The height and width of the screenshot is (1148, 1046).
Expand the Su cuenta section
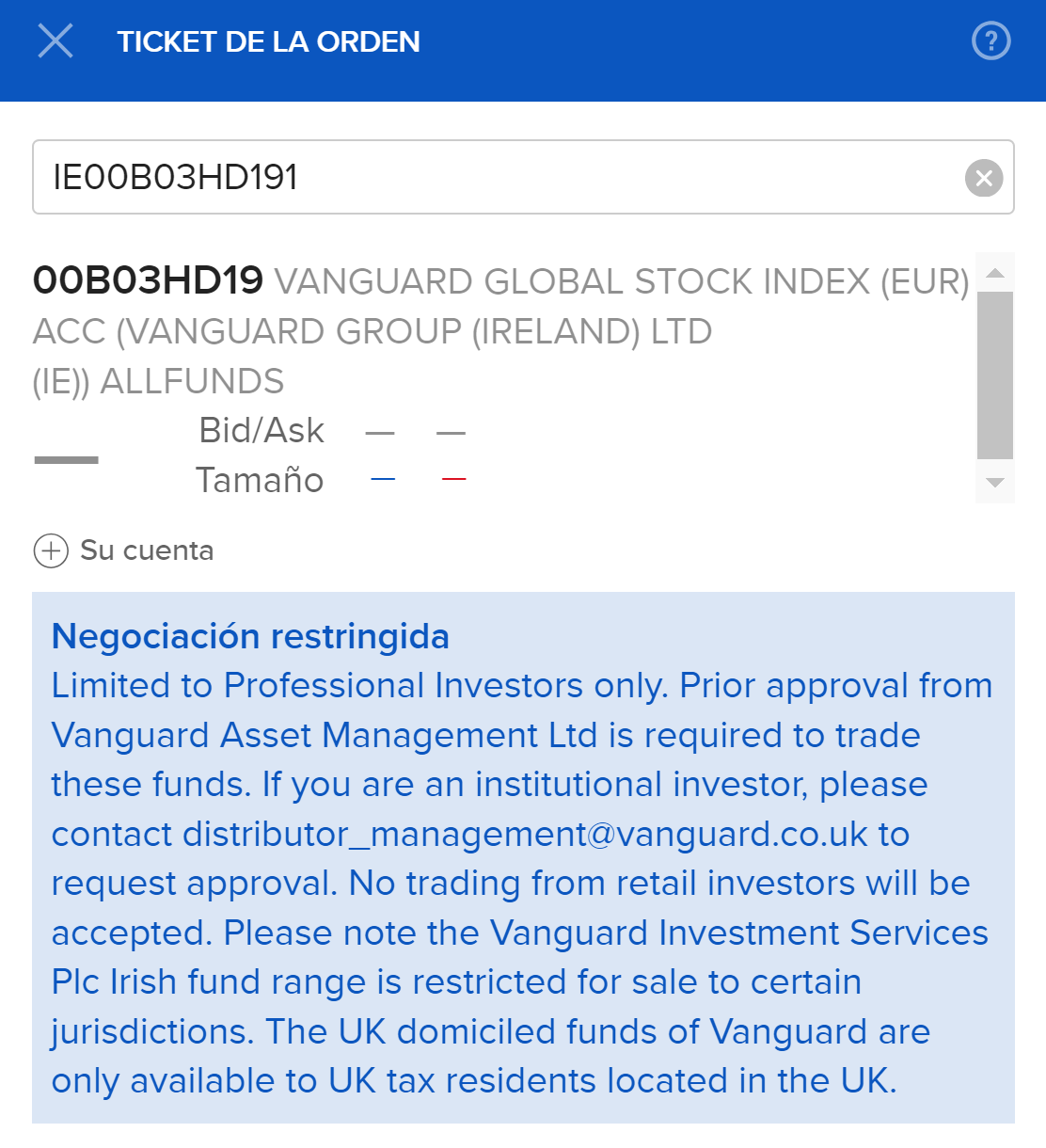coord(51,550)
